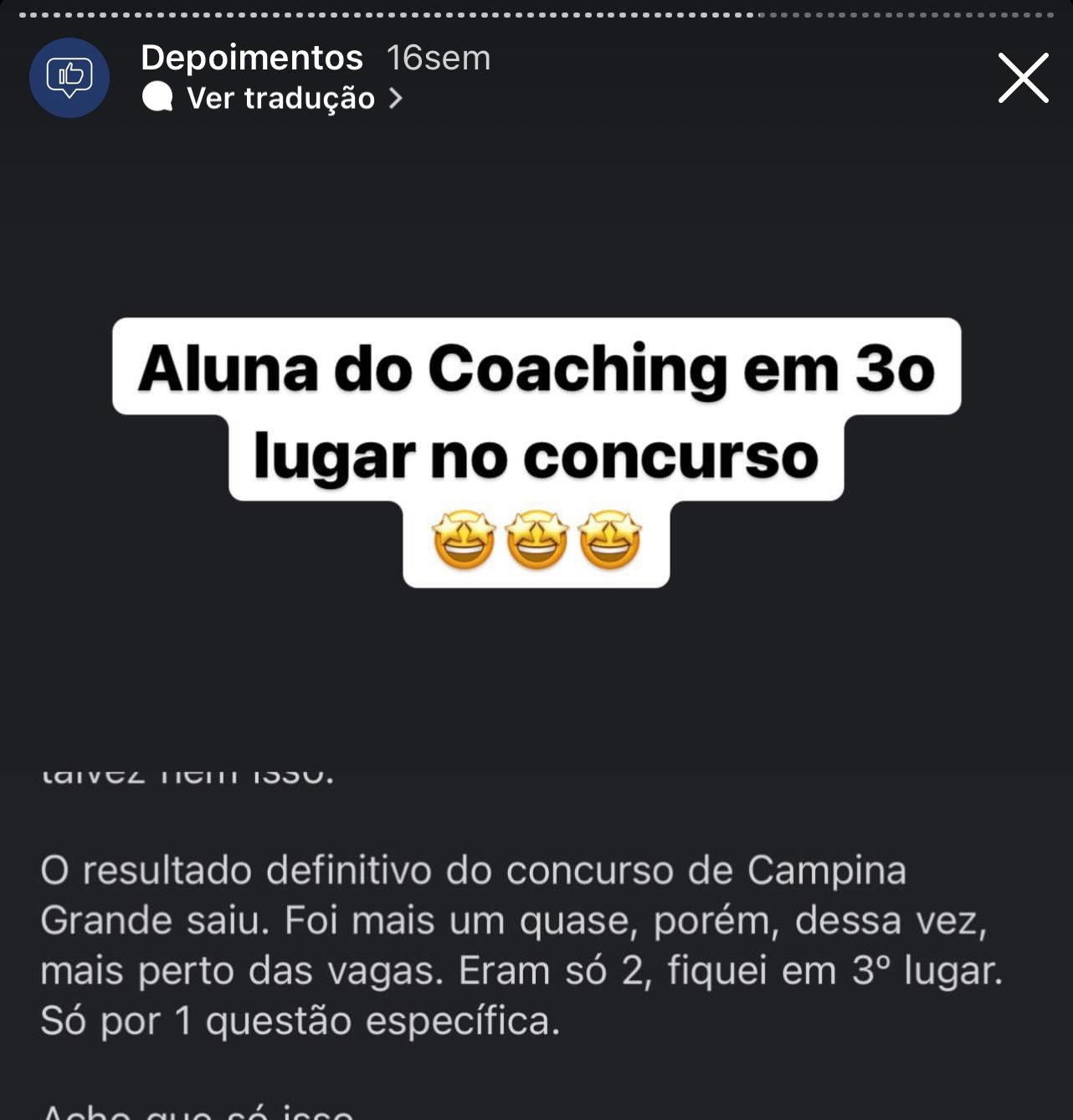This screenshot has width=1073, height=1120.
Task: Expand the Ver tradução chevron arrow
Action: (395, 98)
